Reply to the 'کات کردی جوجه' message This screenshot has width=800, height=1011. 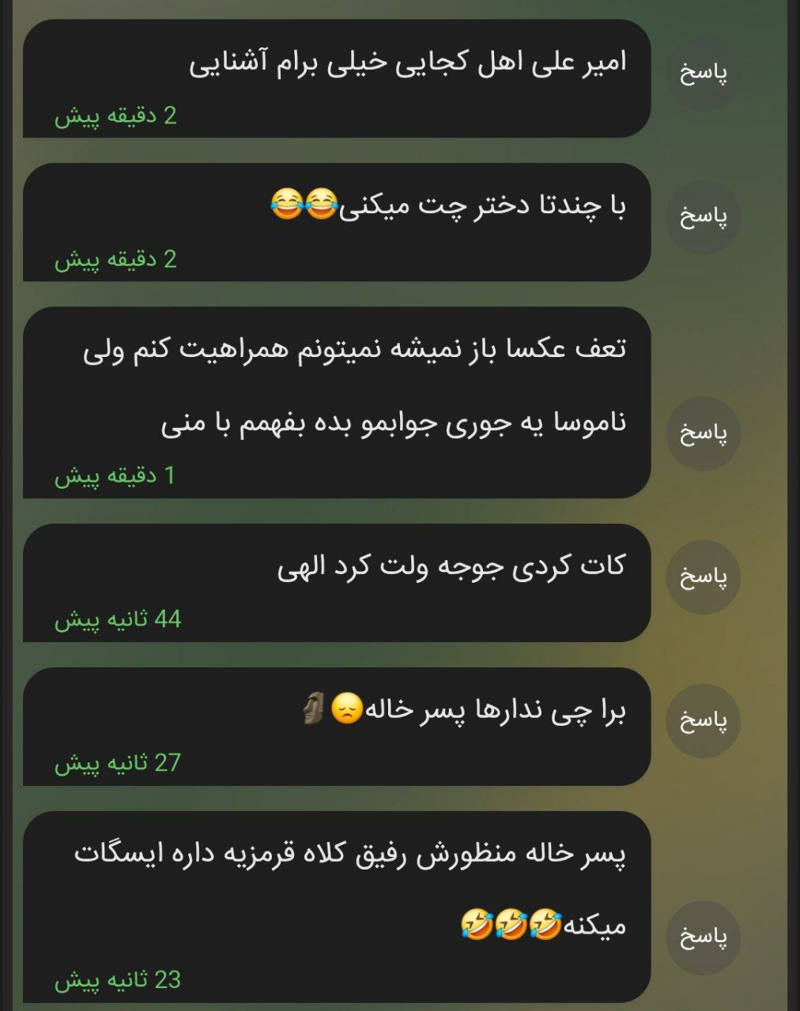[x=703, y=577]
